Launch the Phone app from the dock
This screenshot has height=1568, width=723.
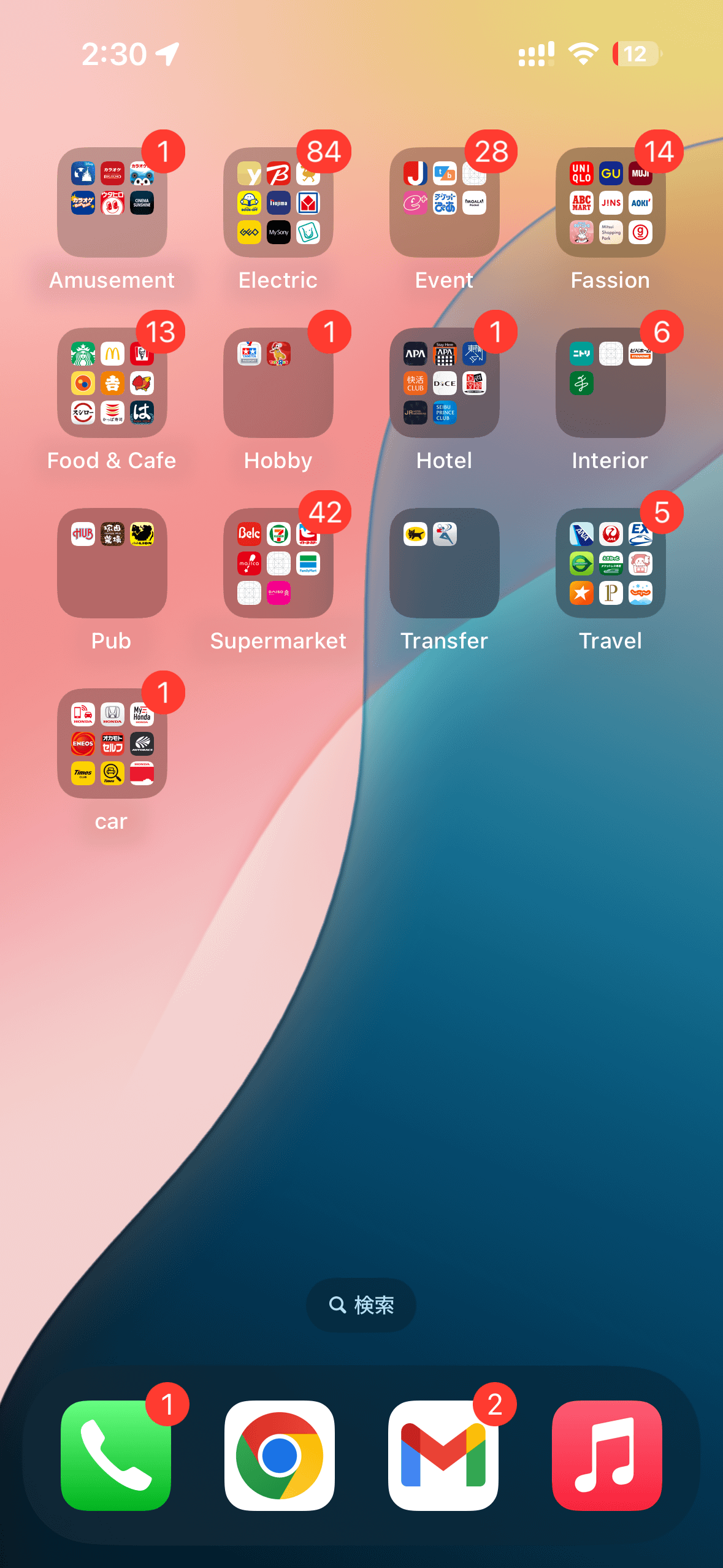(x=116, y=1455)
